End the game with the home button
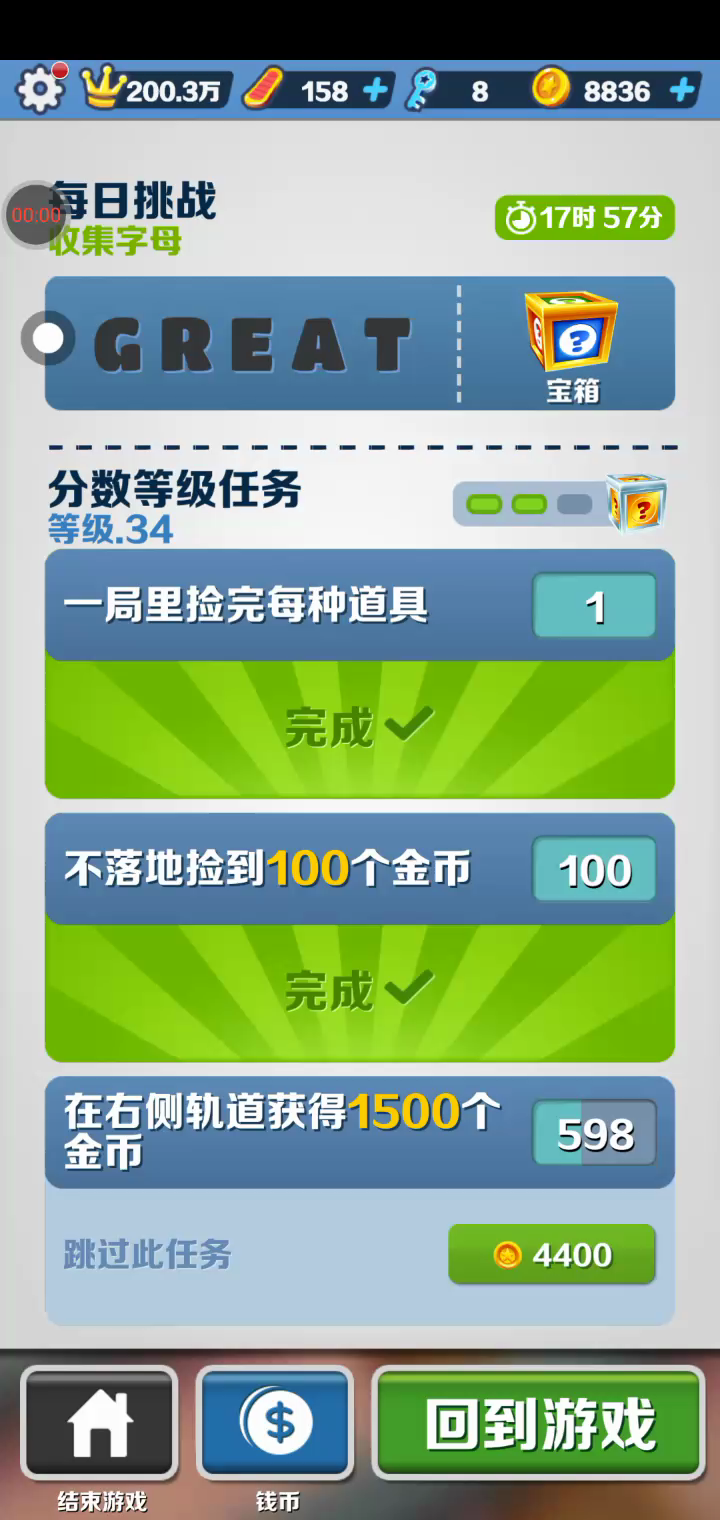 pyautogui.click(x=99, y=1423)
